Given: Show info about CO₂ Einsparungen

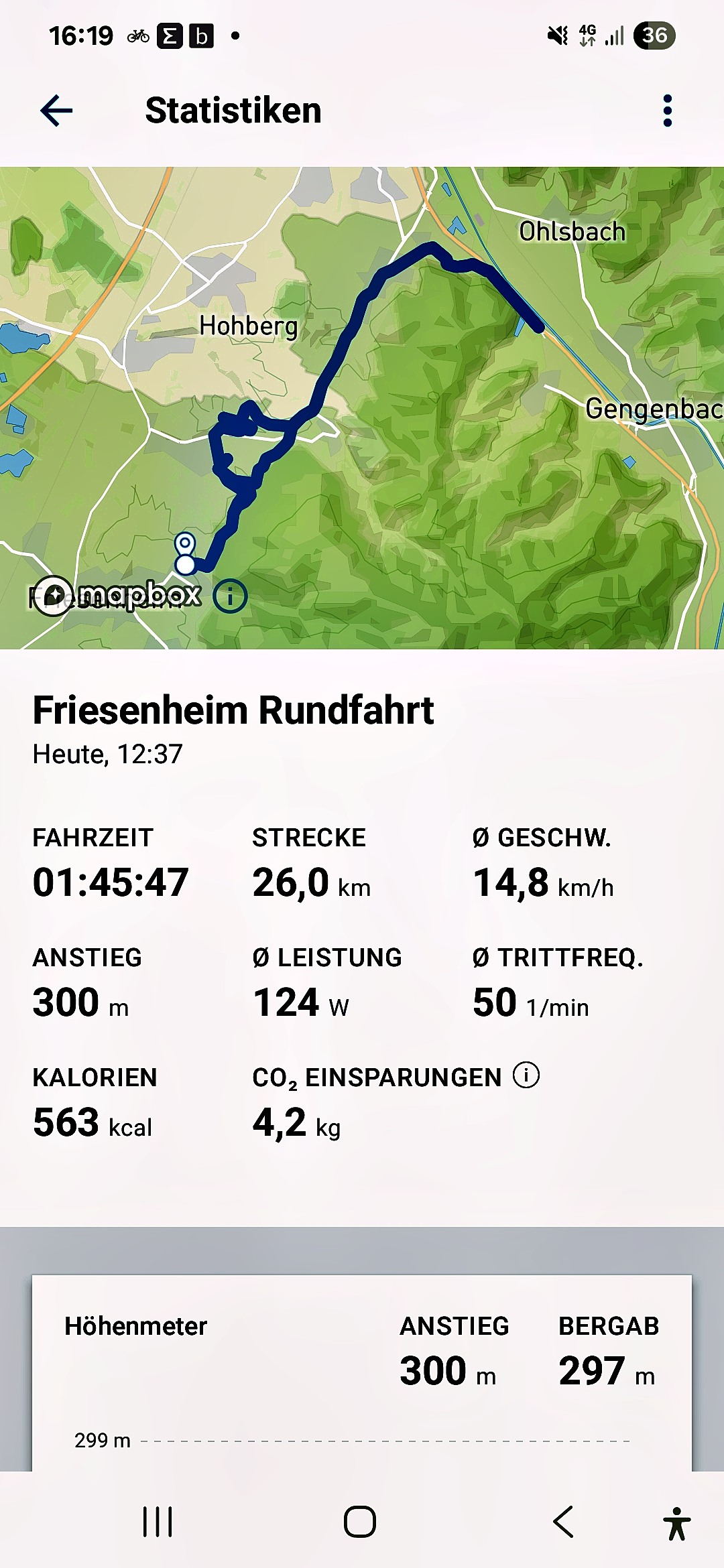Looking at the screenshot, I should coord(526,1075).
